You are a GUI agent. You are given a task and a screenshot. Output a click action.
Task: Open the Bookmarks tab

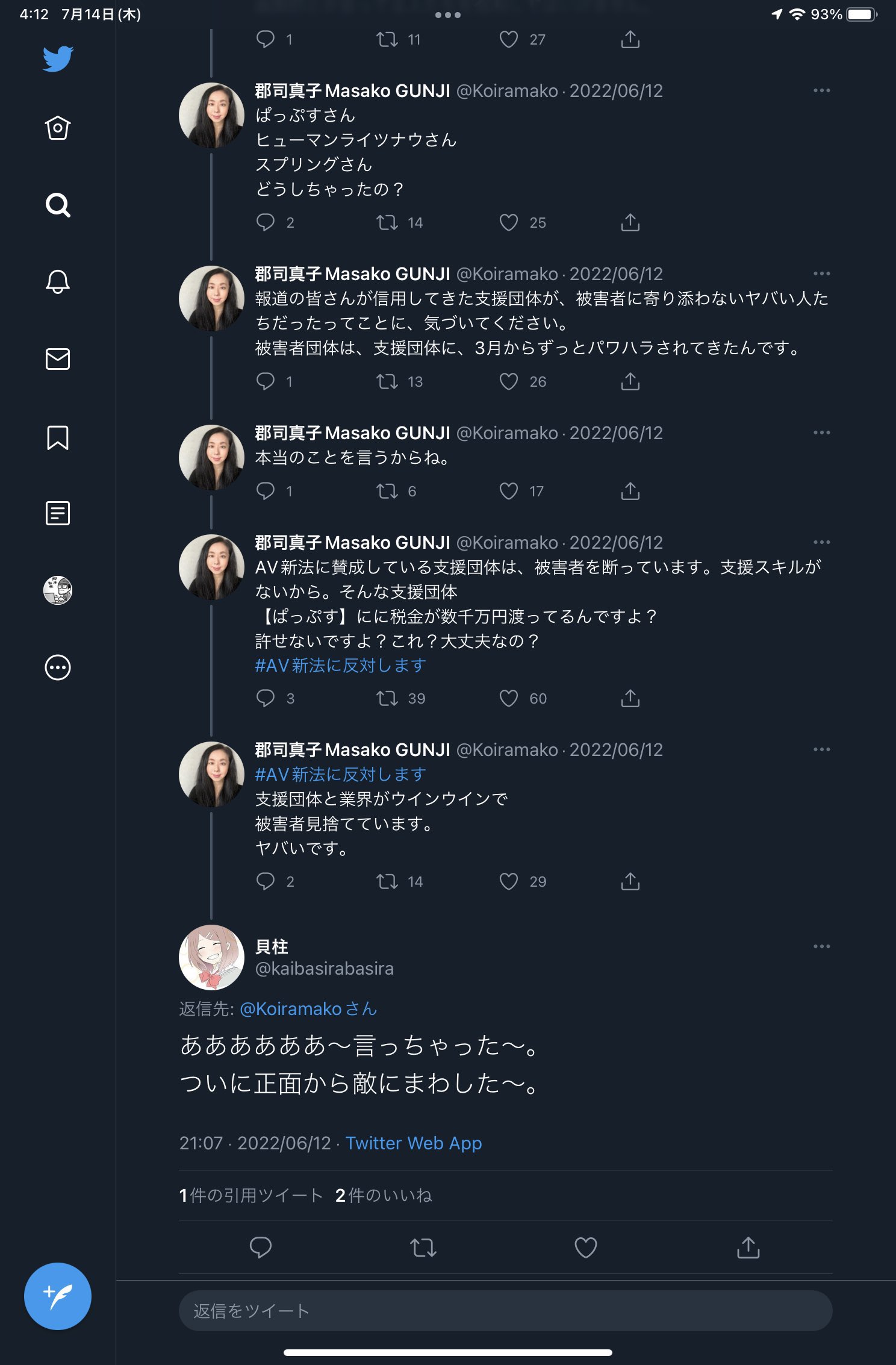pyautogui.click(x=58, y=437)
